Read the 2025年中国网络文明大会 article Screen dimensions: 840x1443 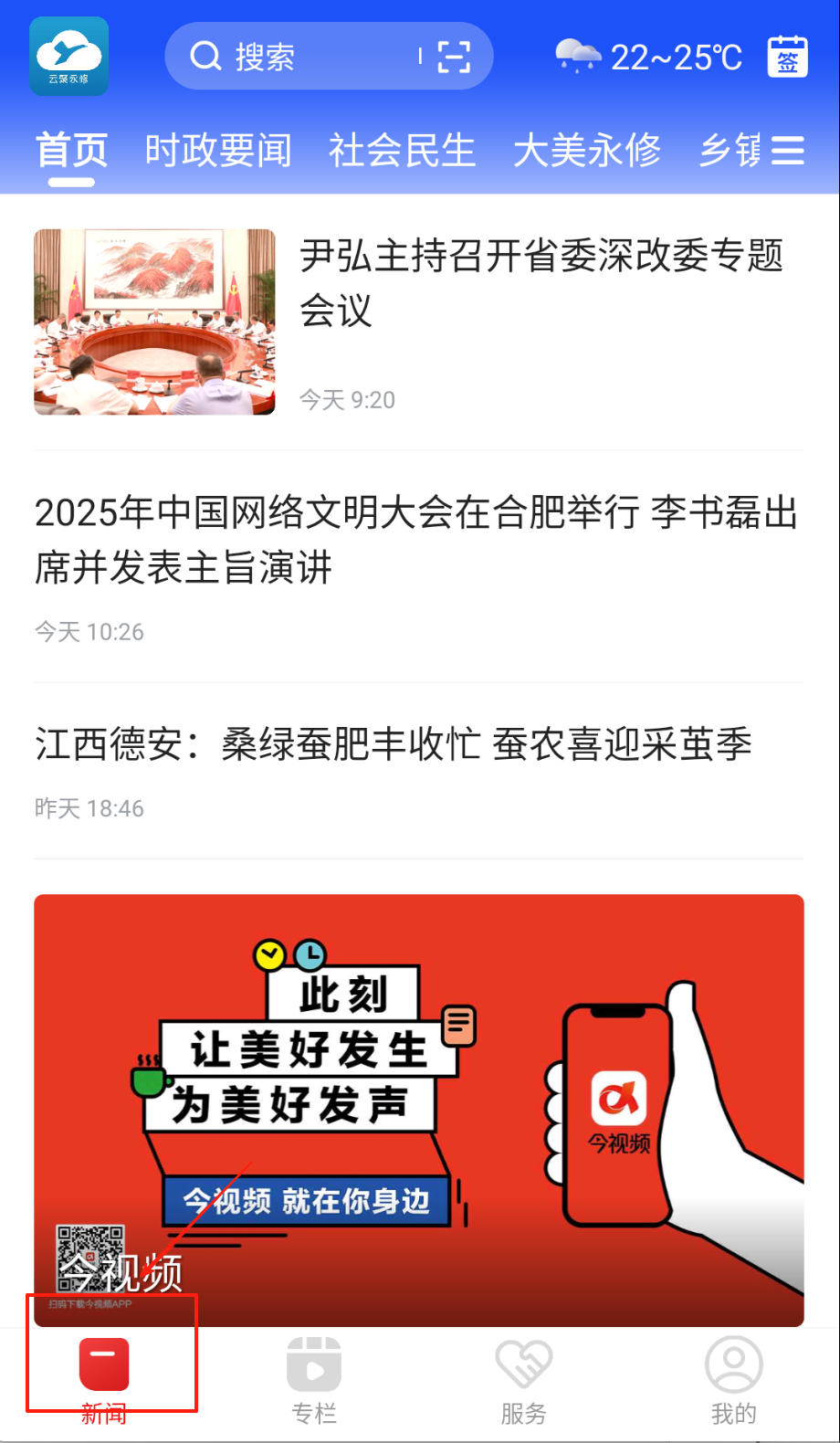point(416,541)
